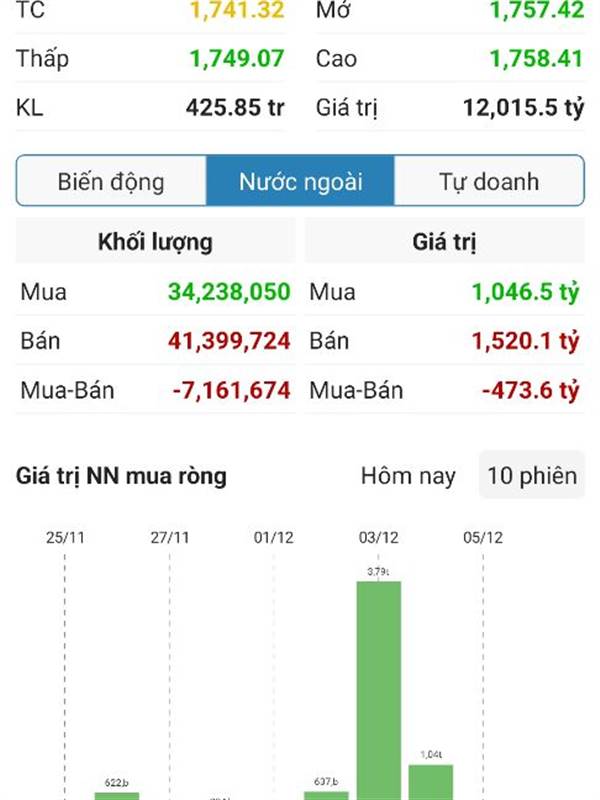Image resolution: width=600 pixels, height=800 pixels.
Task: Show Hôm nay net buying value
Action: coord(408,475)
